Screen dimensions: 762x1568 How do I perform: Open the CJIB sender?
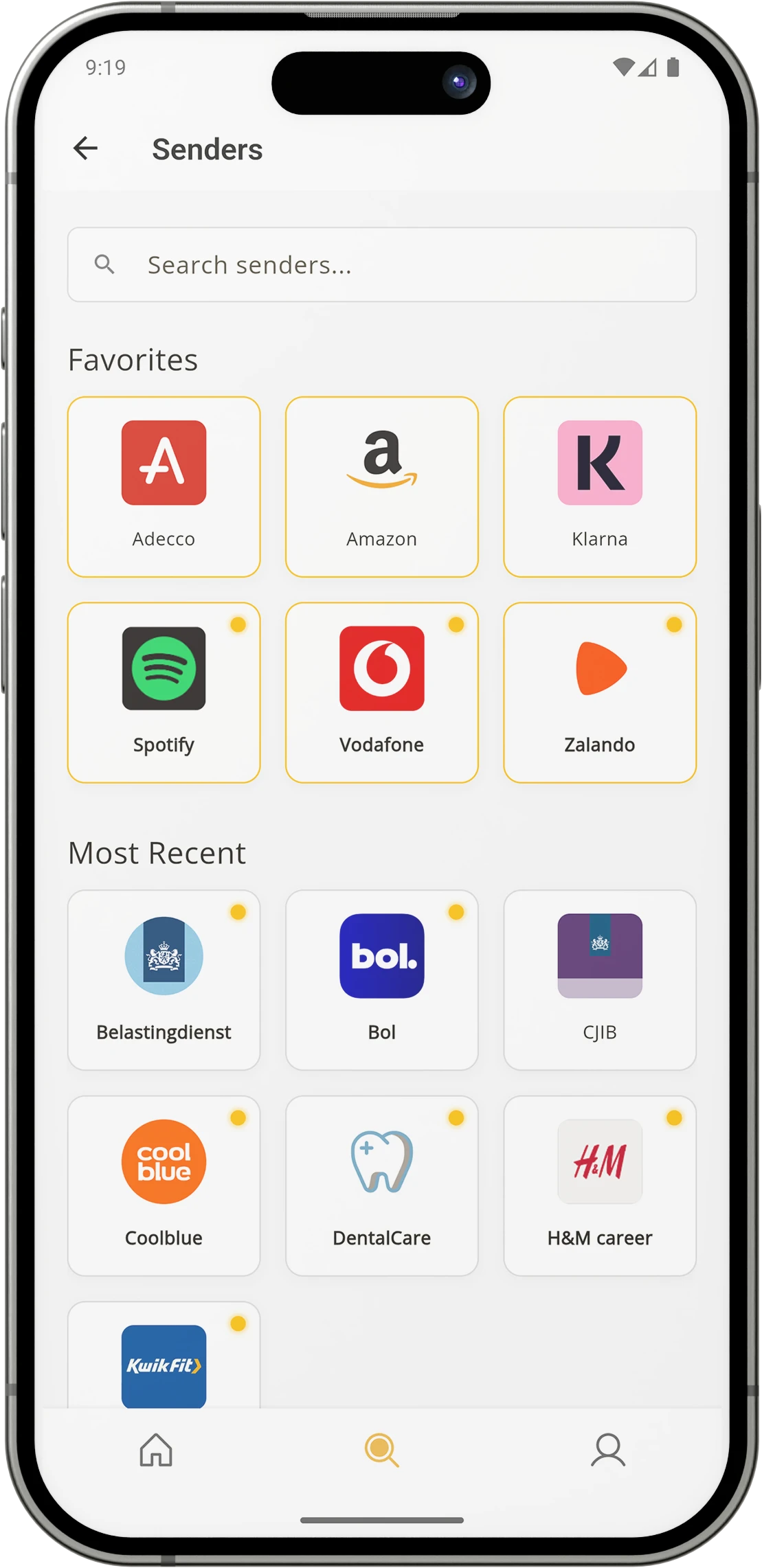(x=600, y=980)
